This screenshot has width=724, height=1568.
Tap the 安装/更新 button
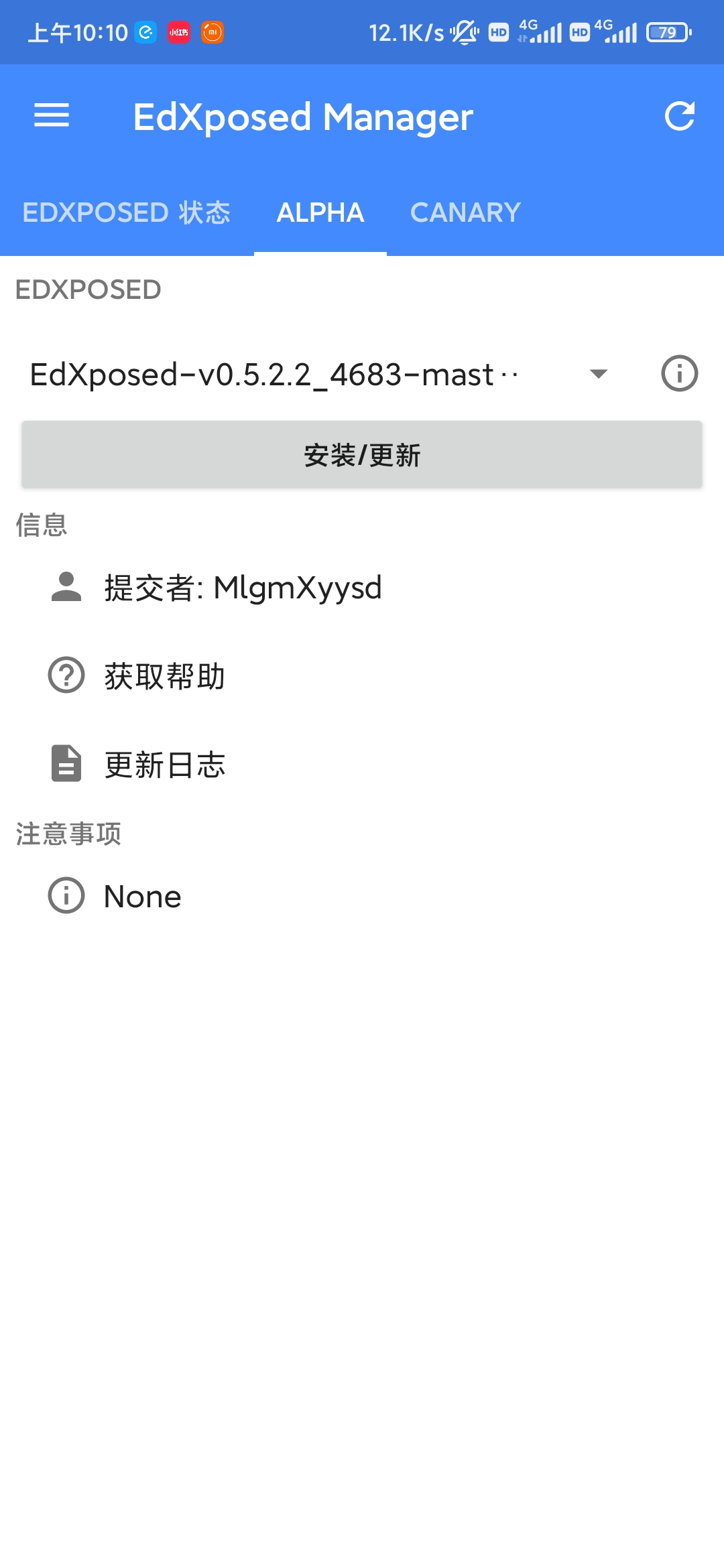[362, 455]
